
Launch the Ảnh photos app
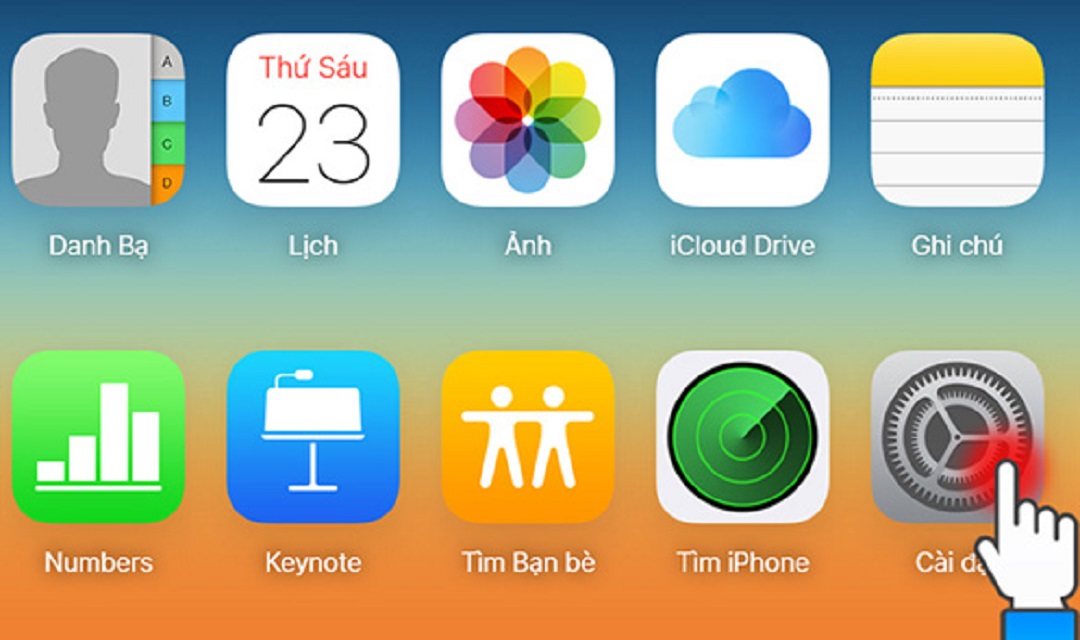tap(528, 120)
